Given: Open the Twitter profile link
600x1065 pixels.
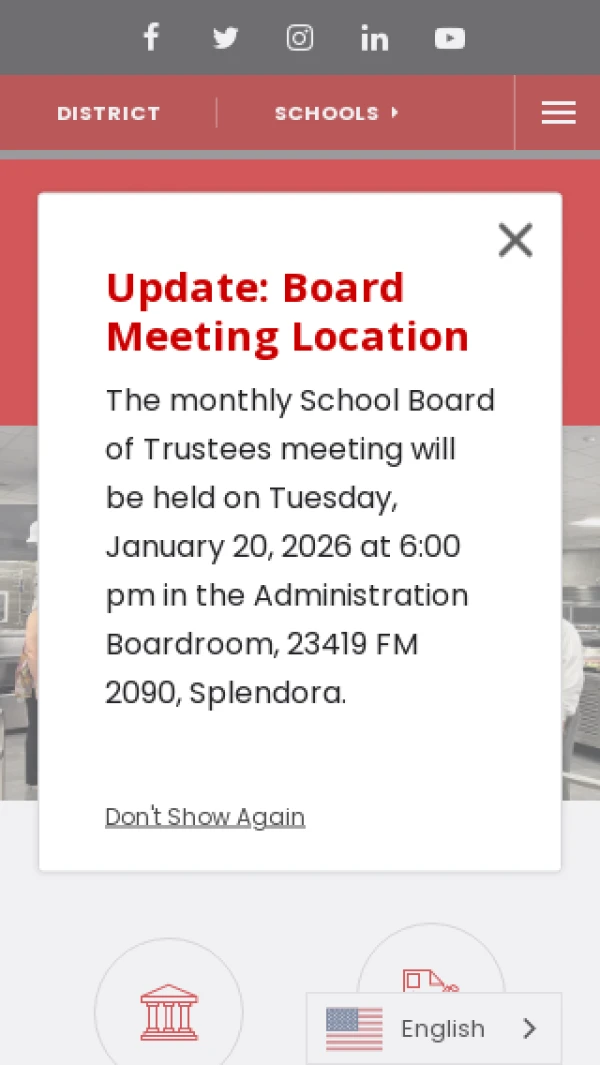Looking at the screenshot, I should tap(226, 38).
